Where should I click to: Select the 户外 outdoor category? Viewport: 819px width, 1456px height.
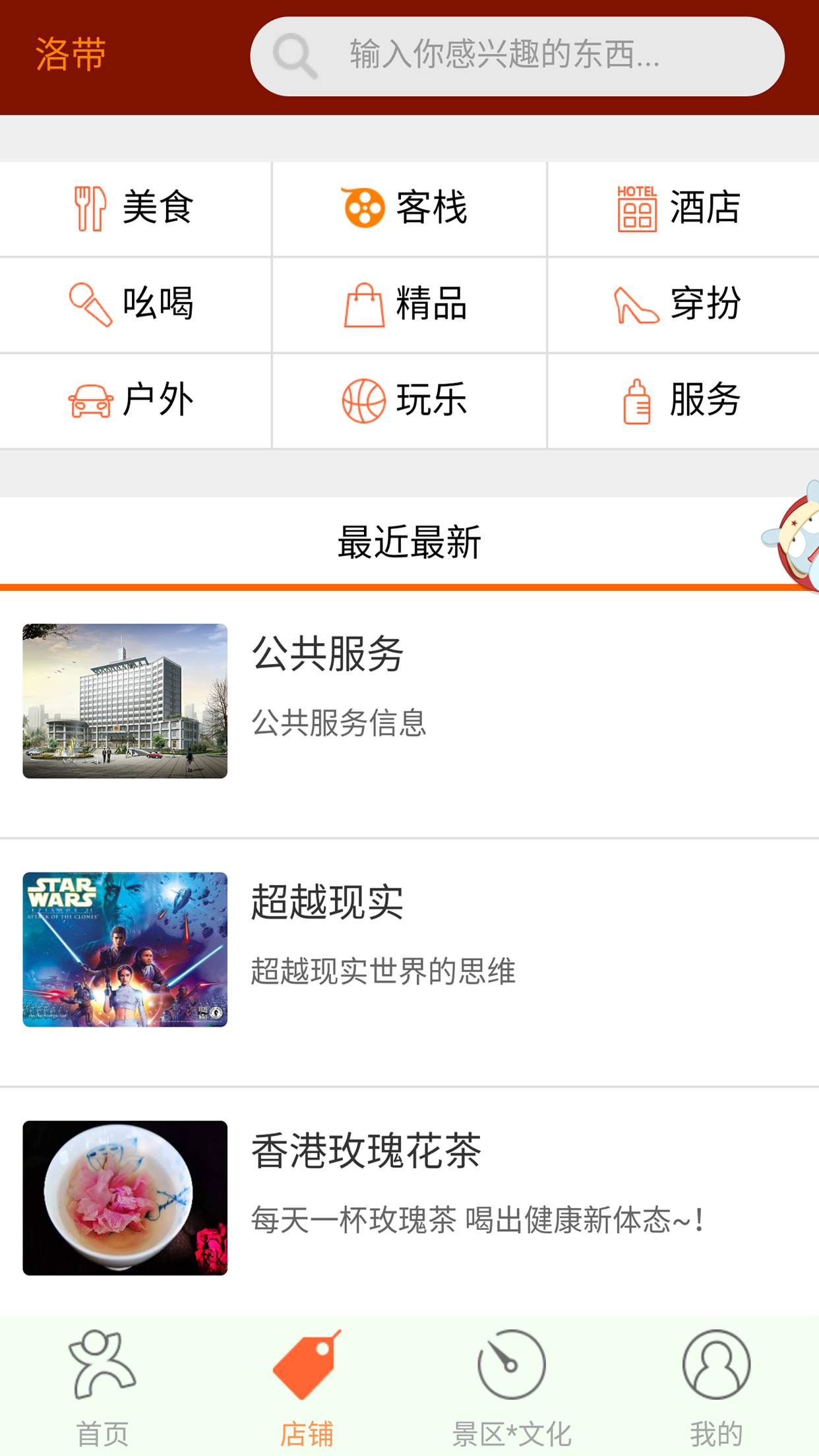135,400
